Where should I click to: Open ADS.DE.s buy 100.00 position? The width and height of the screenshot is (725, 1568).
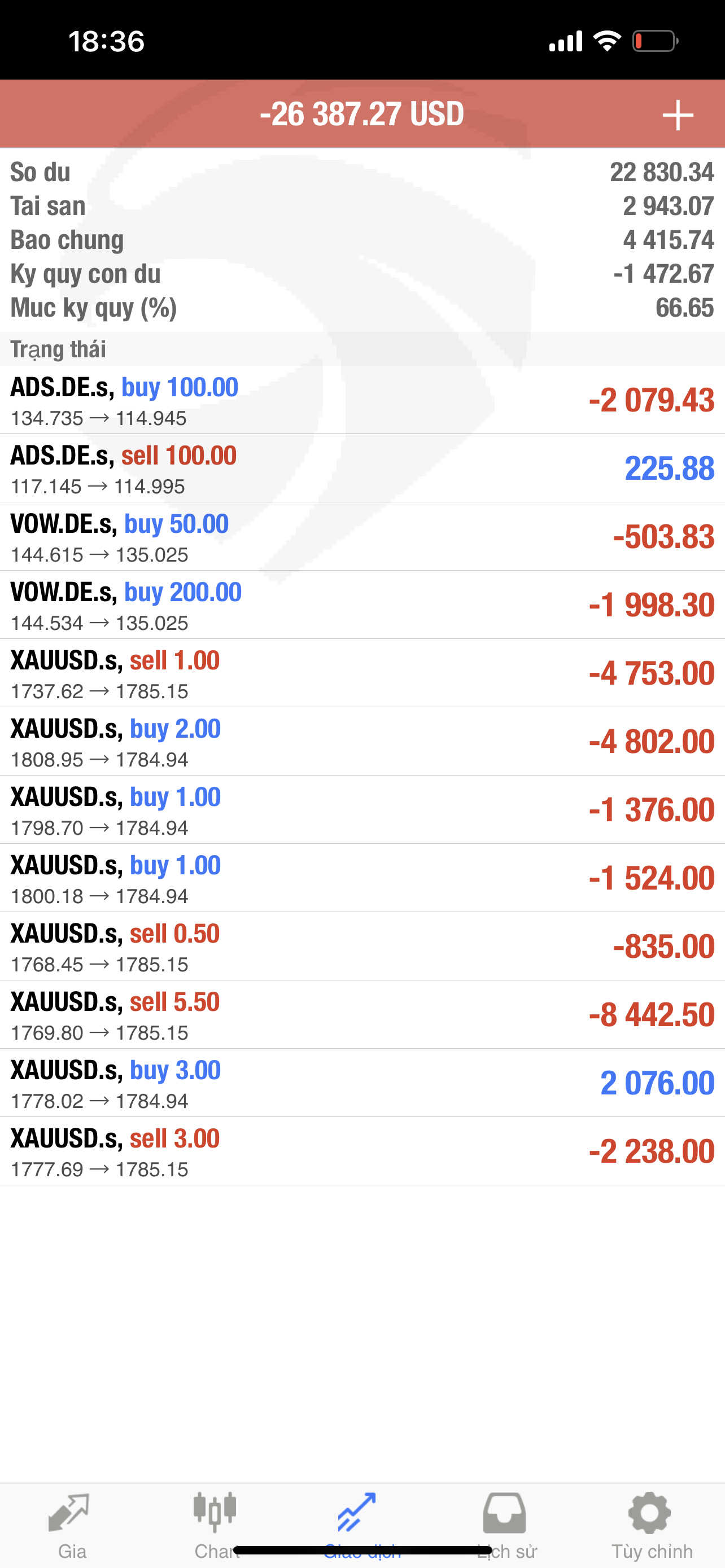tap(362, 400)
